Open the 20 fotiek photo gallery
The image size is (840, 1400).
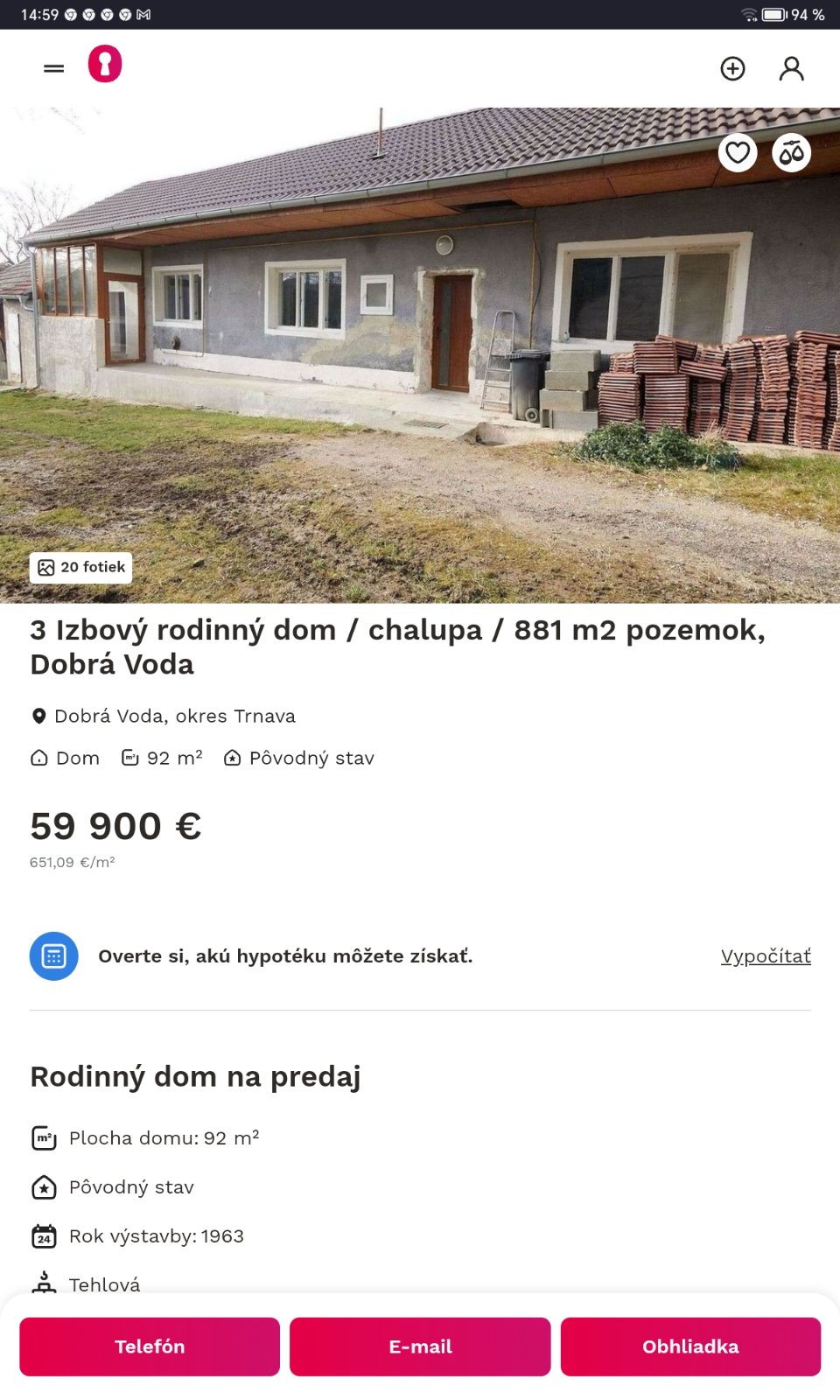point(81,567)
